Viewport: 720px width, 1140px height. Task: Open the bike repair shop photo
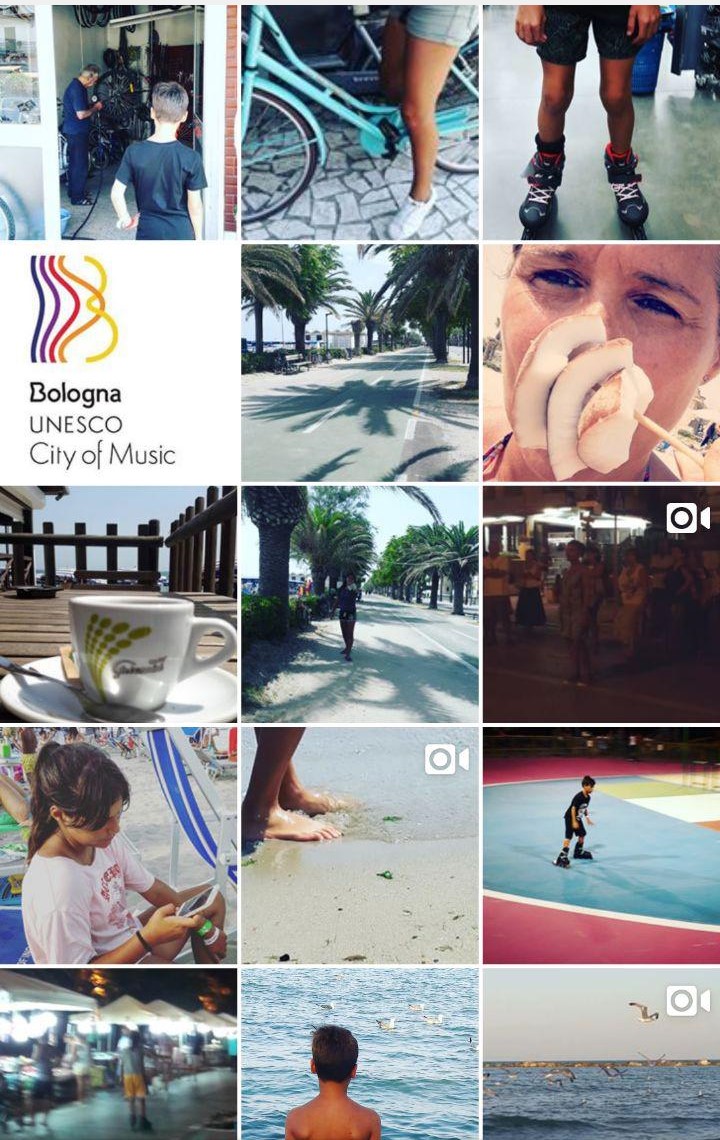119,122
